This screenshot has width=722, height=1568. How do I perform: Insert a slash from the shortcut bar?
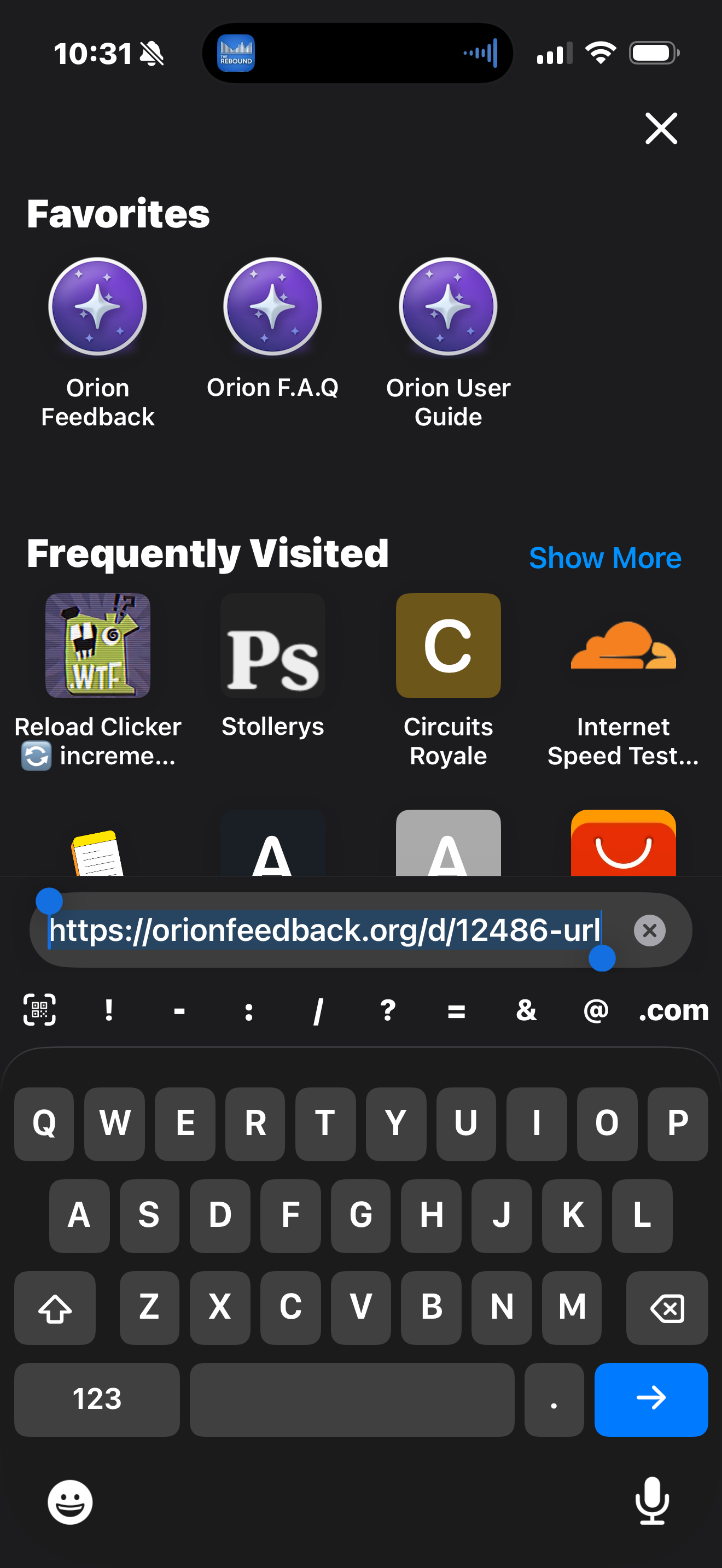point(318,1011)
